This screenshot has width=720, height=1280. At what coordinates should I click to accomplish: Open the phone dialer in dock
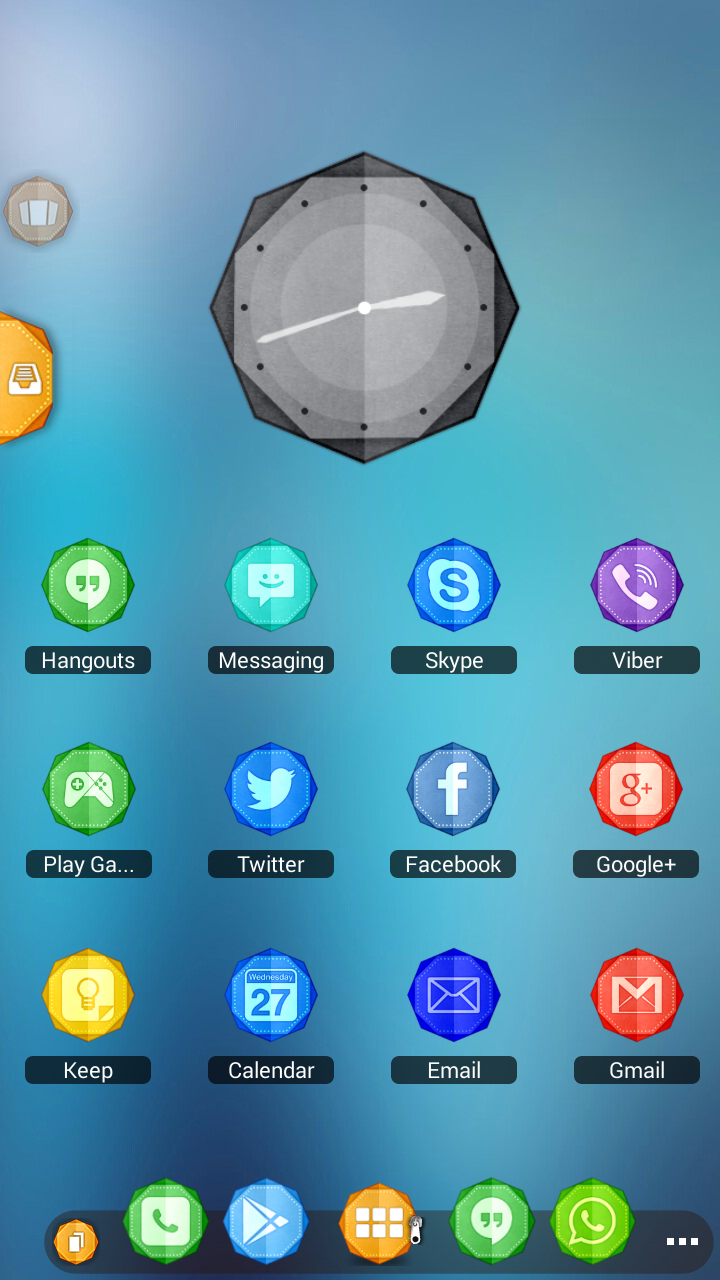click(165, 1222)
